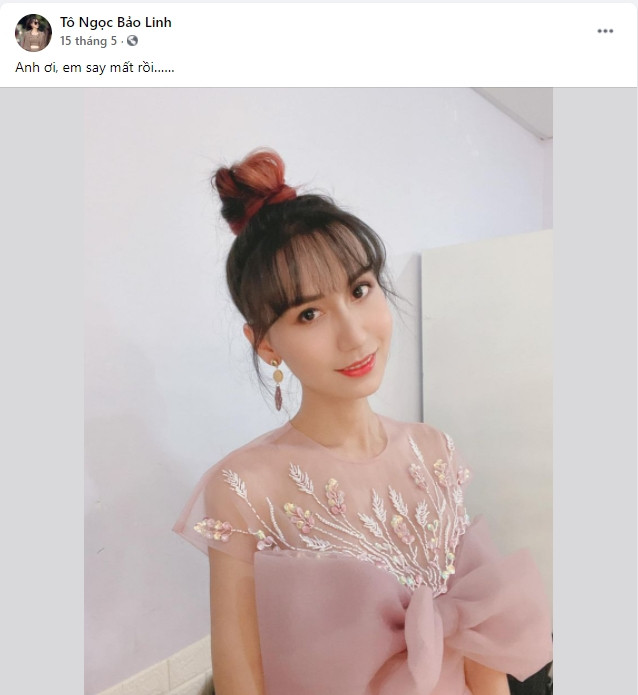Open Tô Ngọc Bảo Linh's profile name
Screen dimensions: 638x695
coord(115,22)
